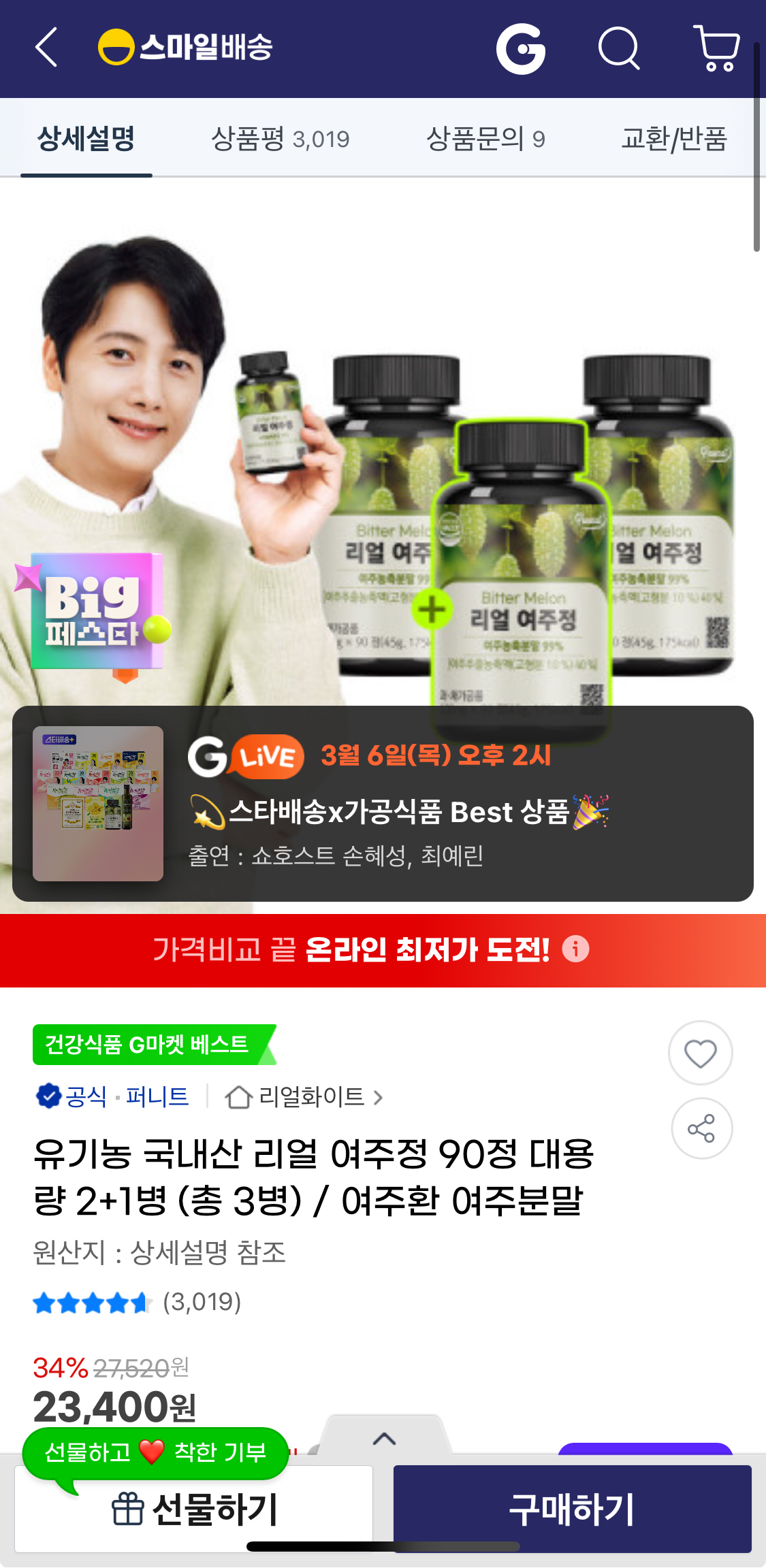
Task: Switch to the 상품평 3,019 tab
Action: 280,139
